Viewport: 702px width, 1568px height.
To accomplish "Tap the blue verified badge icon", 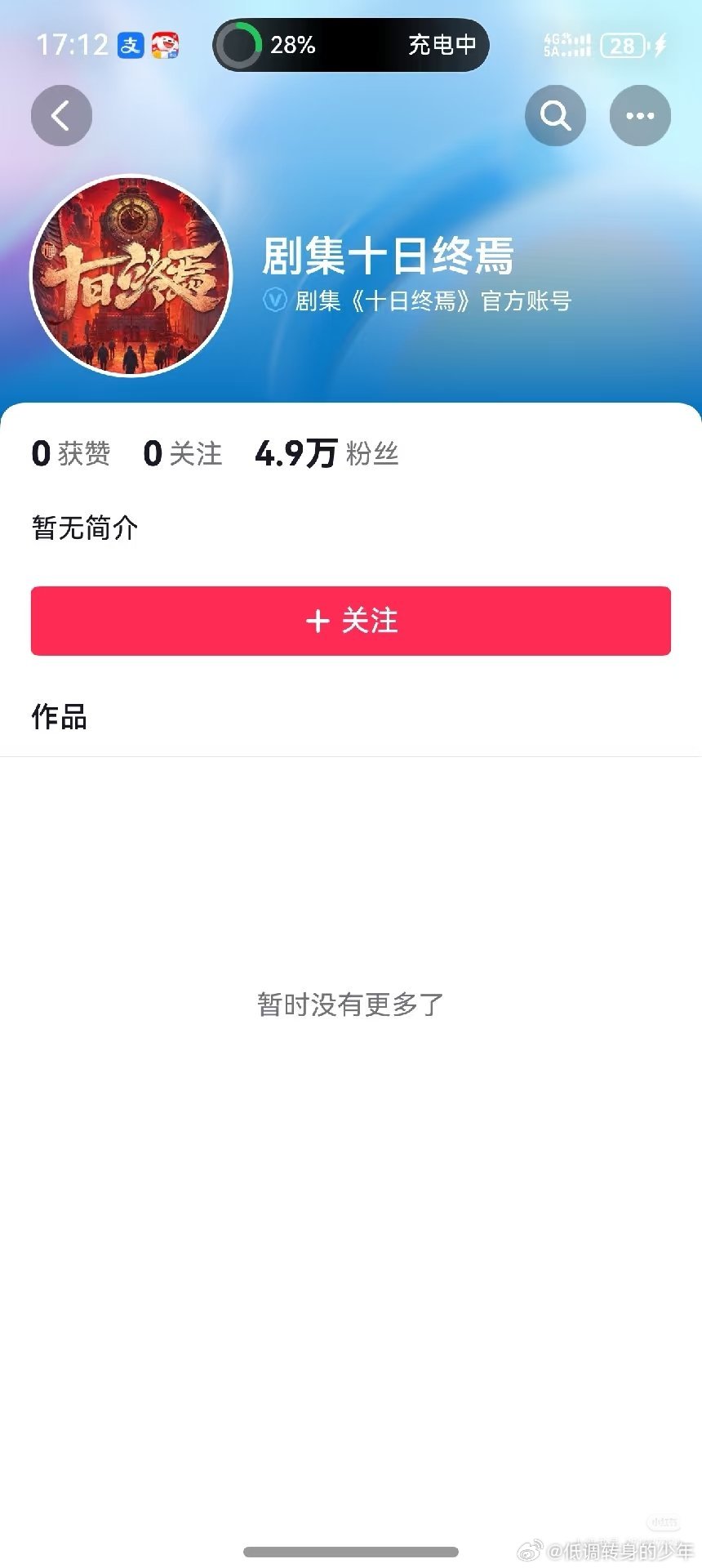I will tap(273, 301).
